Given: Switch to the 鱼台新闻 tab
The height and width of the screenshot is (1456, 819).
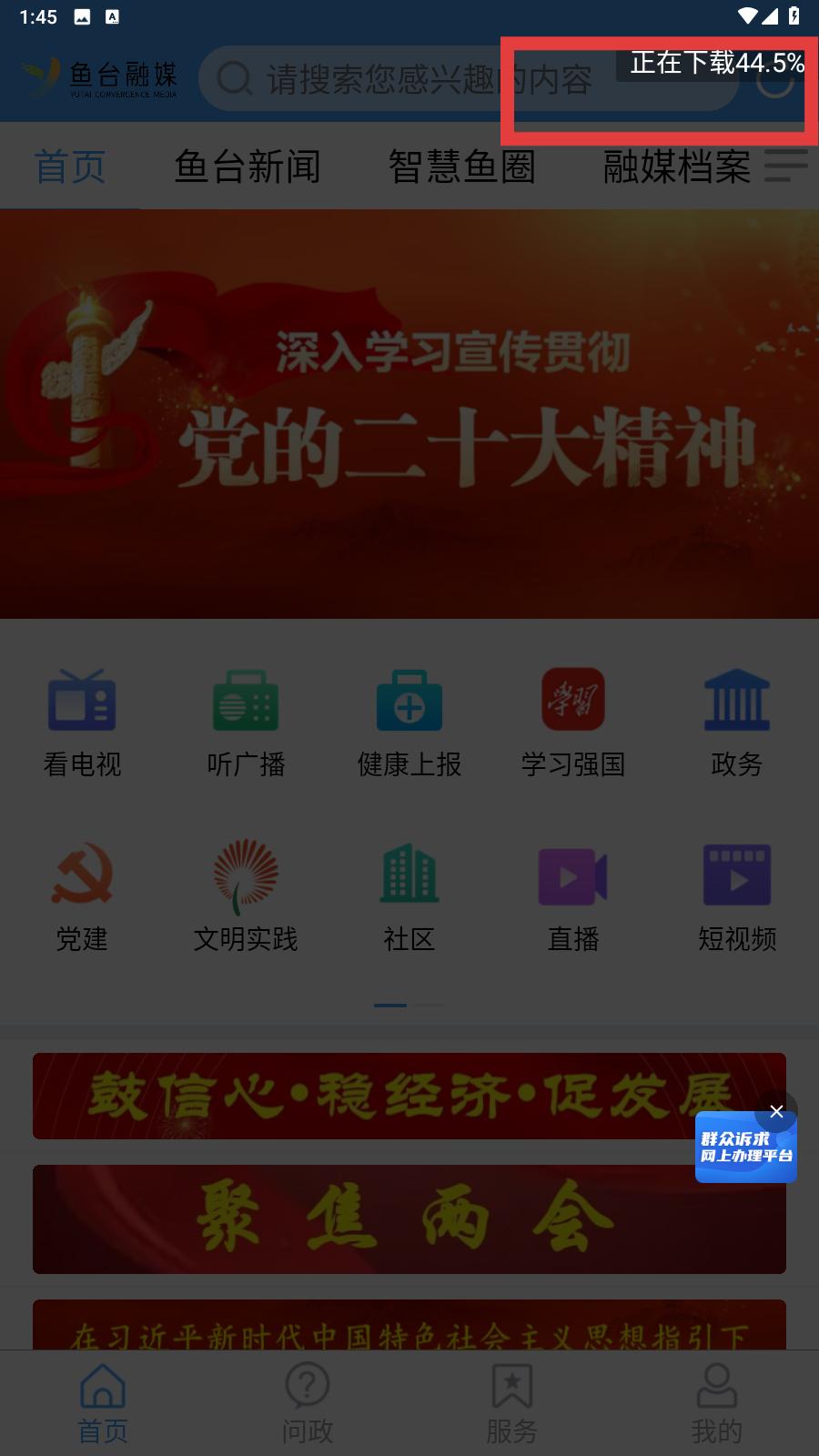Looking at the screenshot, I should click(248, 167).
